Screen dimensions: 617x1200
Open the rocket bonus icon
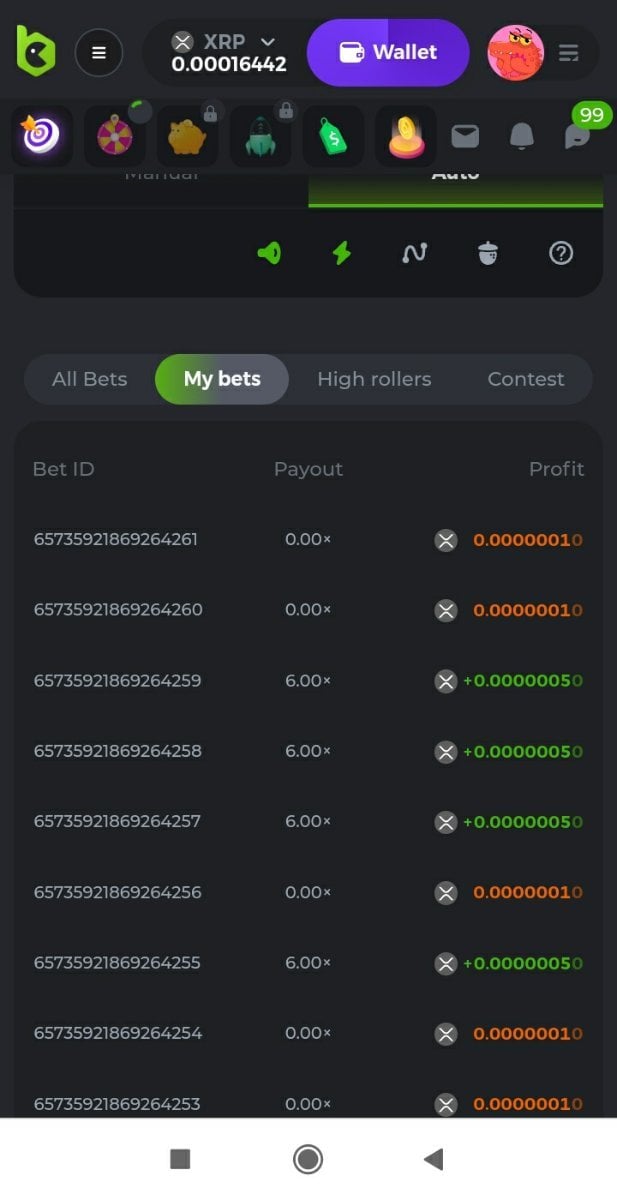(x=260, y=136)
